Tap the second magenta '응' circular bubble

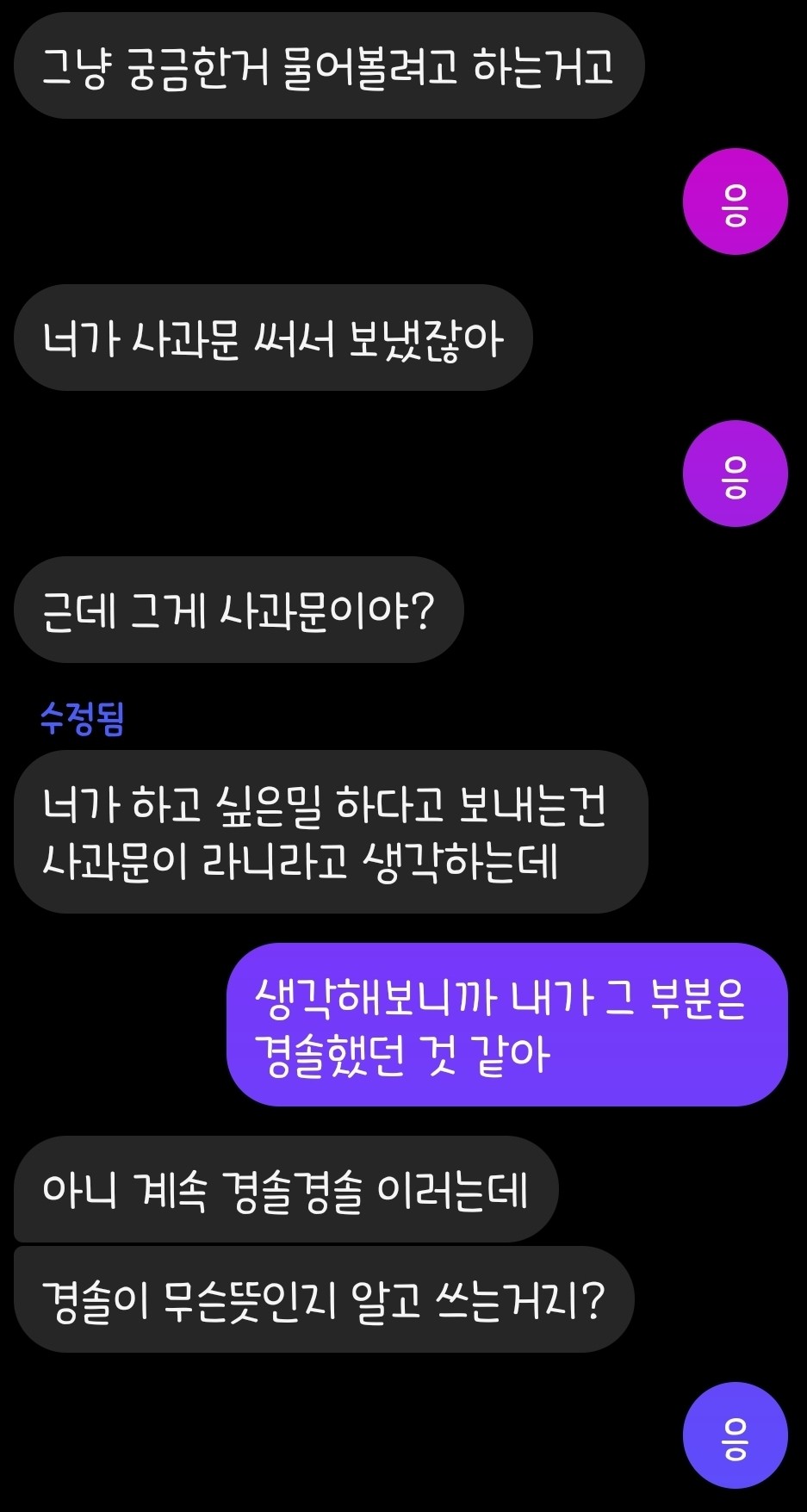coord(735,472)
